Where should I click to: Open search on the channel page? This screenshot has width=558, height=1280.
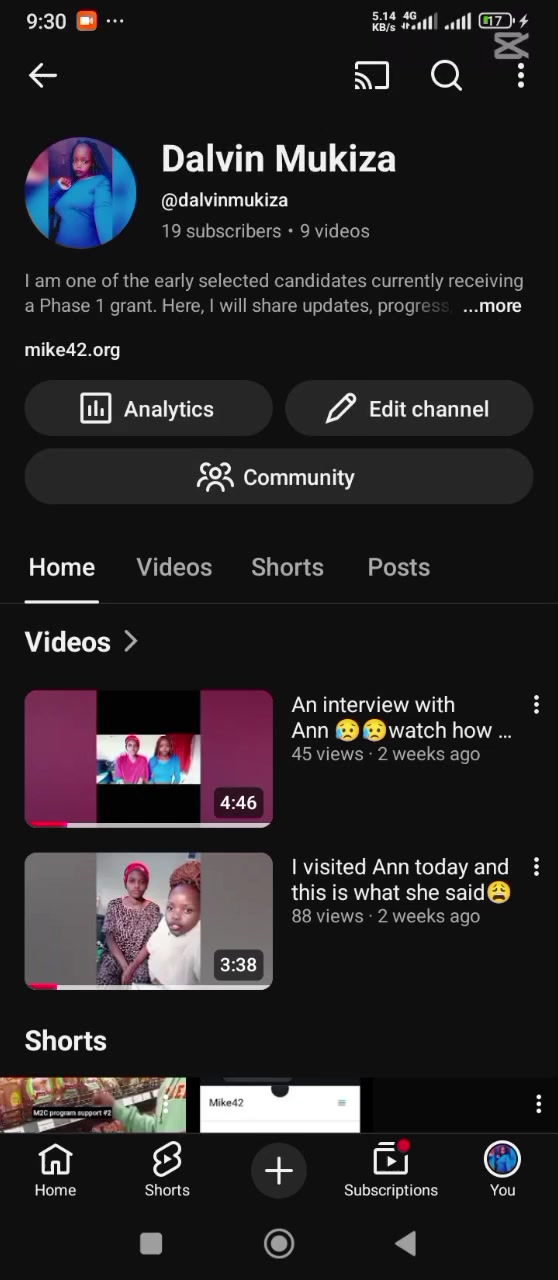[x=446, y=76]
